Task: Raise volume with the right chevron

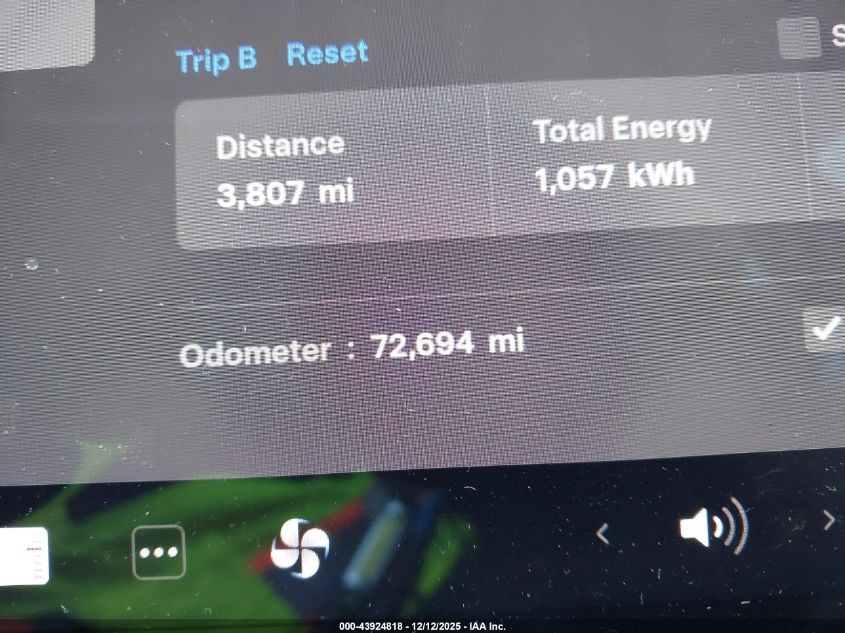Action: tap(828, 520)
